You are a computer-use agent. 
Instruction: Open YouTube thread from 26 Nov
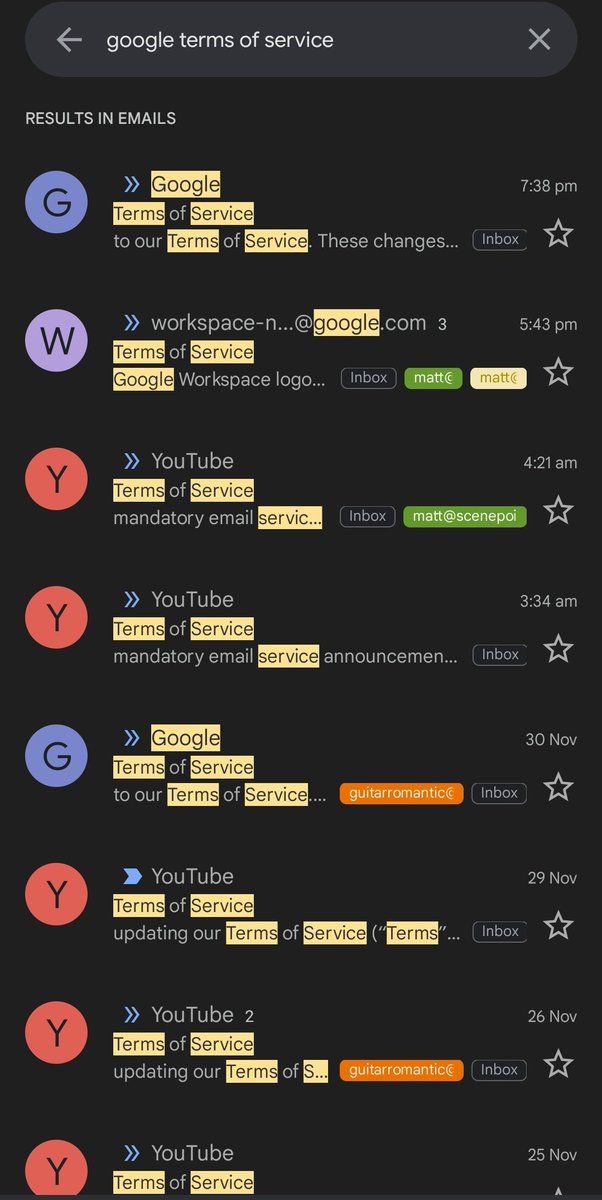click(300, 1043)
